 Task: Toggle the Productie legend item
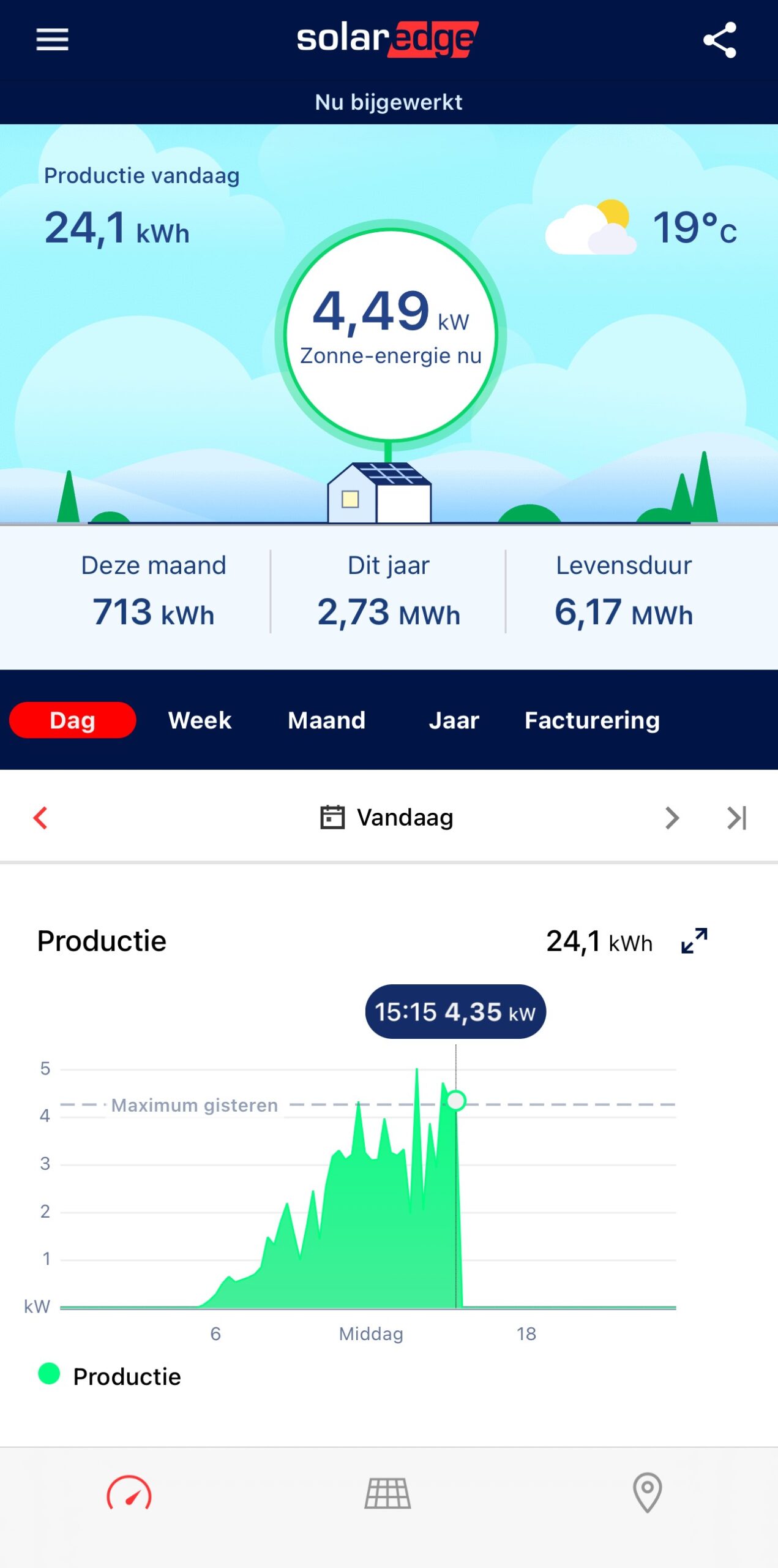(110, 1376)
